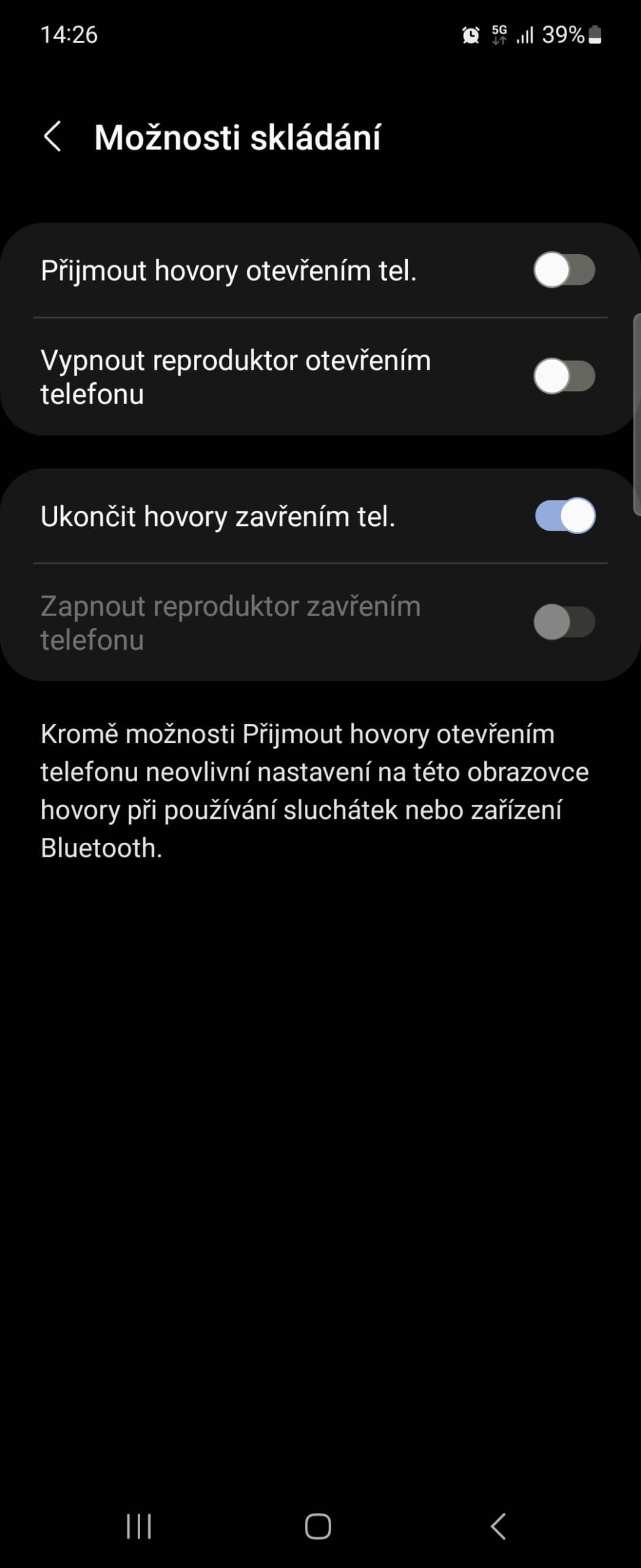Enable Přijmout hovory otevřením tel.

click(564, 270)
